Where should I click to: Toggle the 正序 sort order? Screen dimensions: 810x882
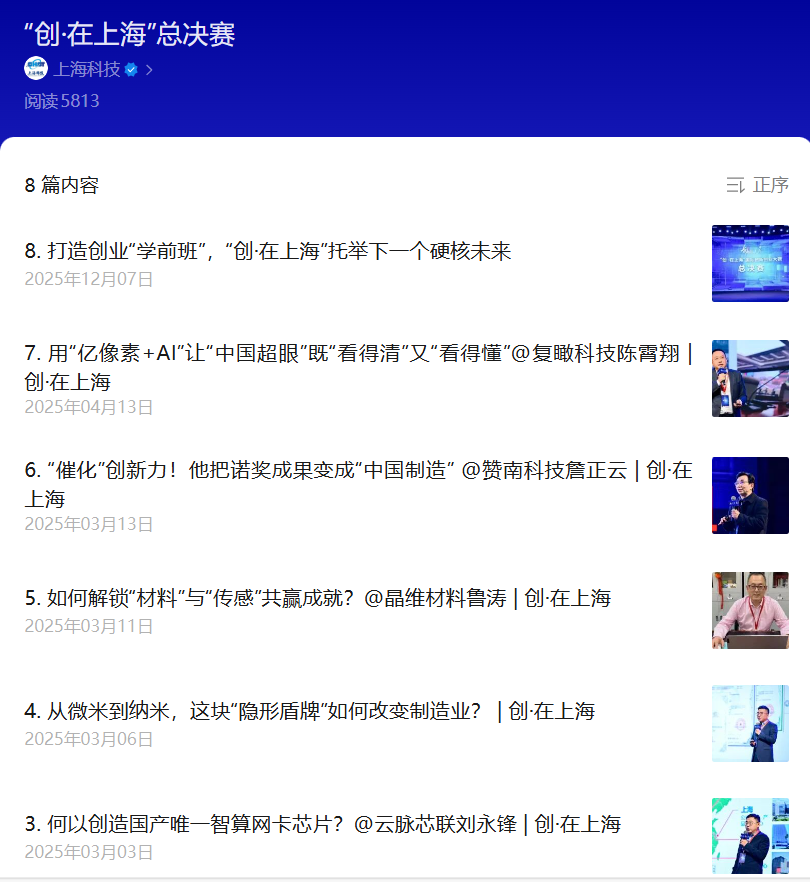(757, 185)
